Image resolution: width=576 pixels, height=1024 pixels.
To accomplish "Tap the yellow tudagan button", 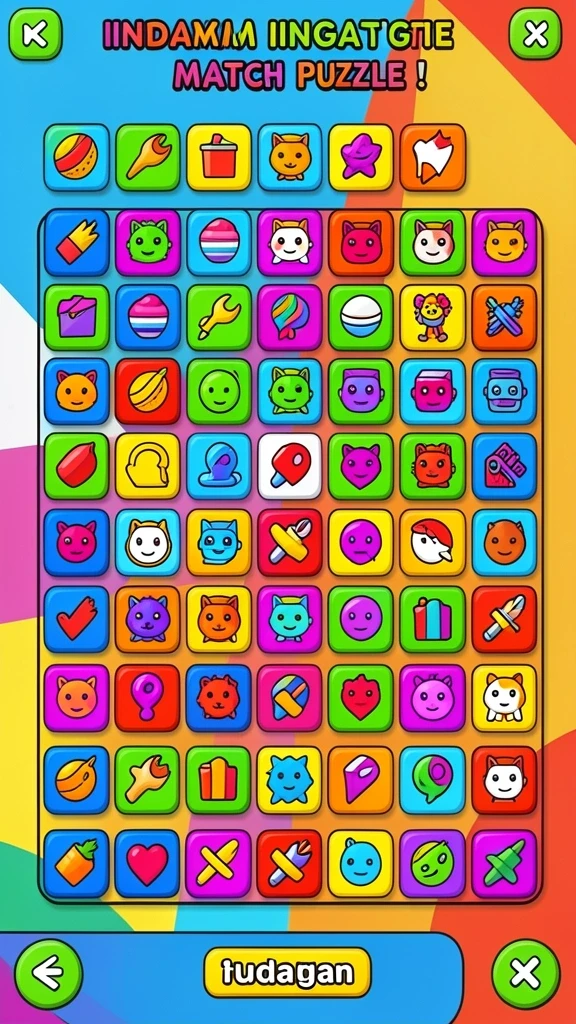I will point(287,972).
